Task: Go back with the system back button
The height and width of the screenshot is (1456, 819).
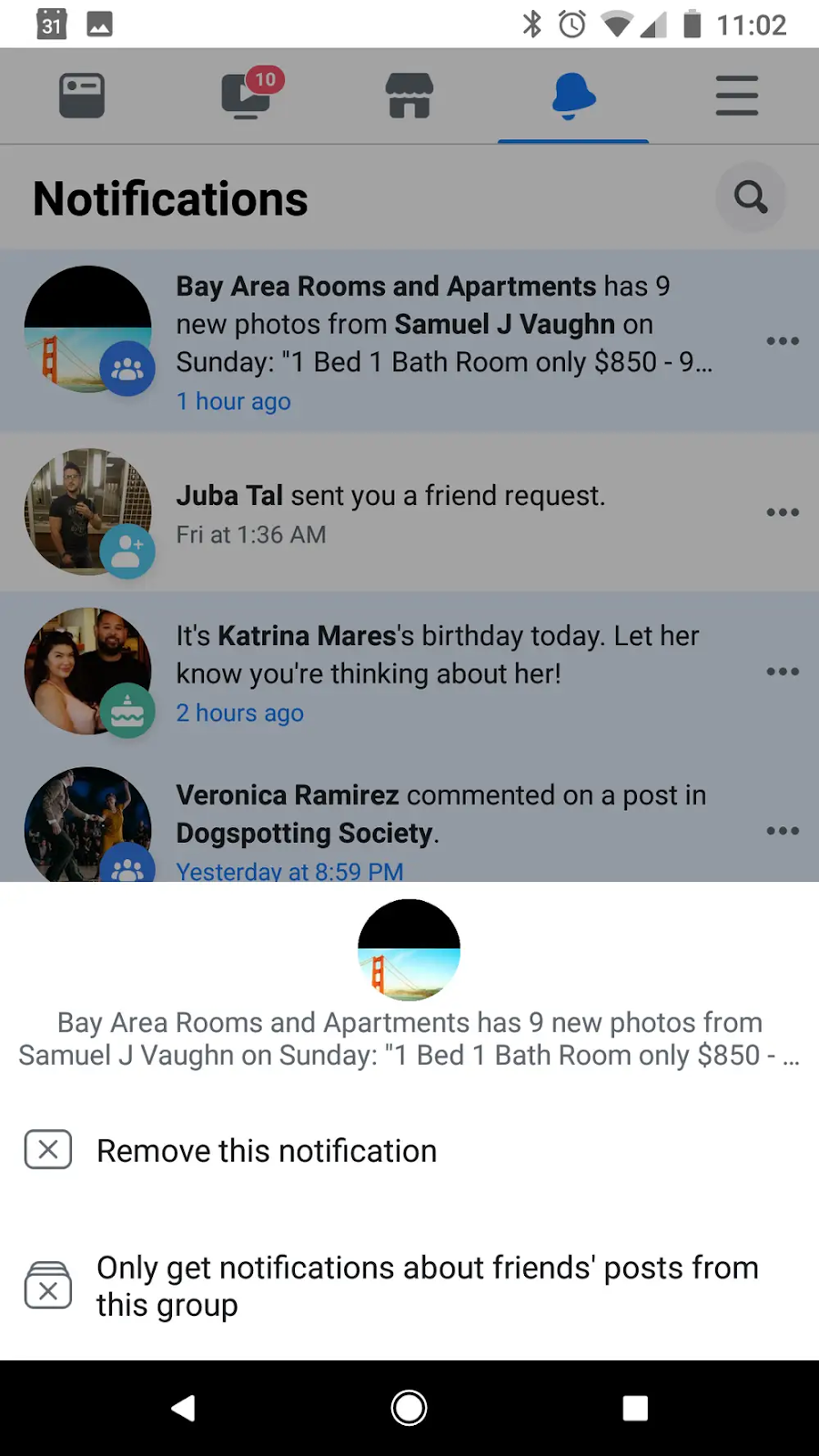Action: point(183,1409)
